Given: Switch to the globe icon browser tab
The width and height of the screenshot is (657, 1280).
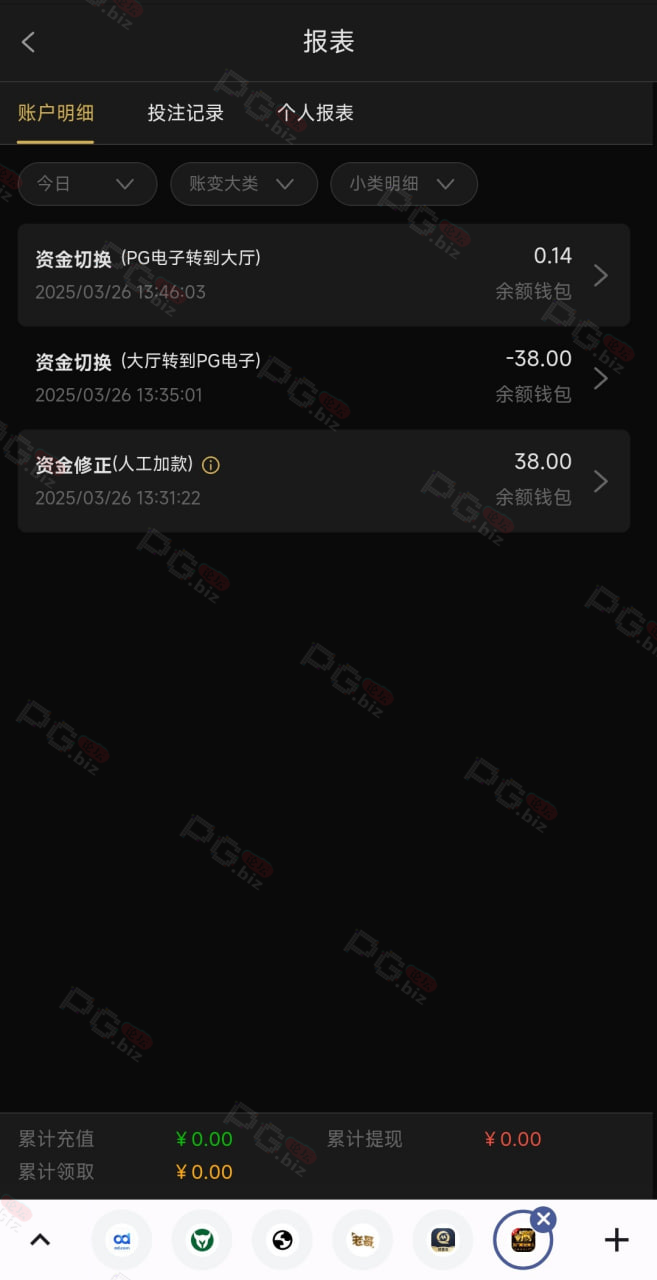Looking at the screenshot, I should (282, 1240).
